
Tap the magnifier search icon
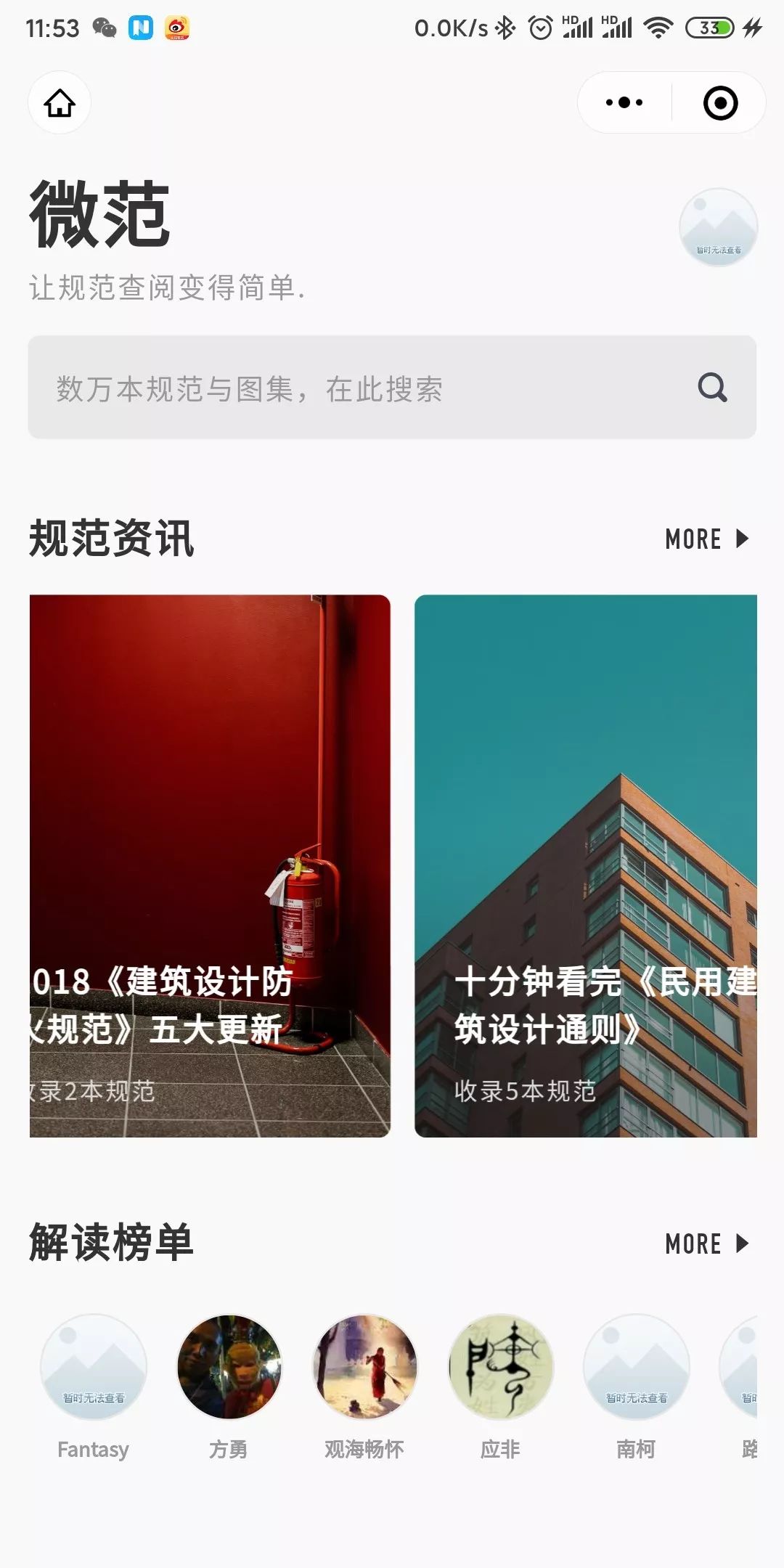[712, 388]
